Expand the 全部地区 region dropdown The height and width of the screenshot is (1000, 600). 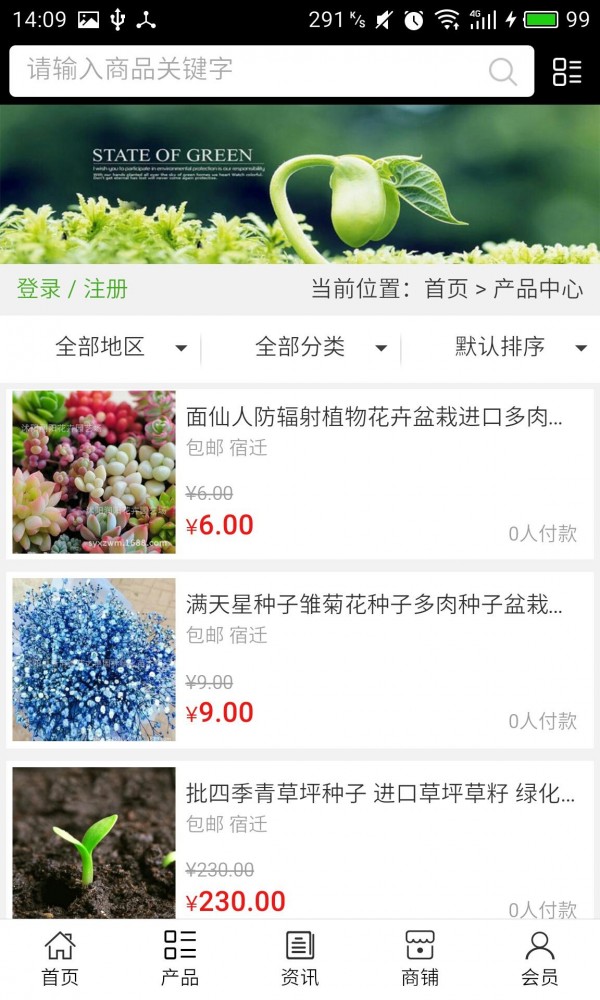pyautogui.click(x=120, y=347)
